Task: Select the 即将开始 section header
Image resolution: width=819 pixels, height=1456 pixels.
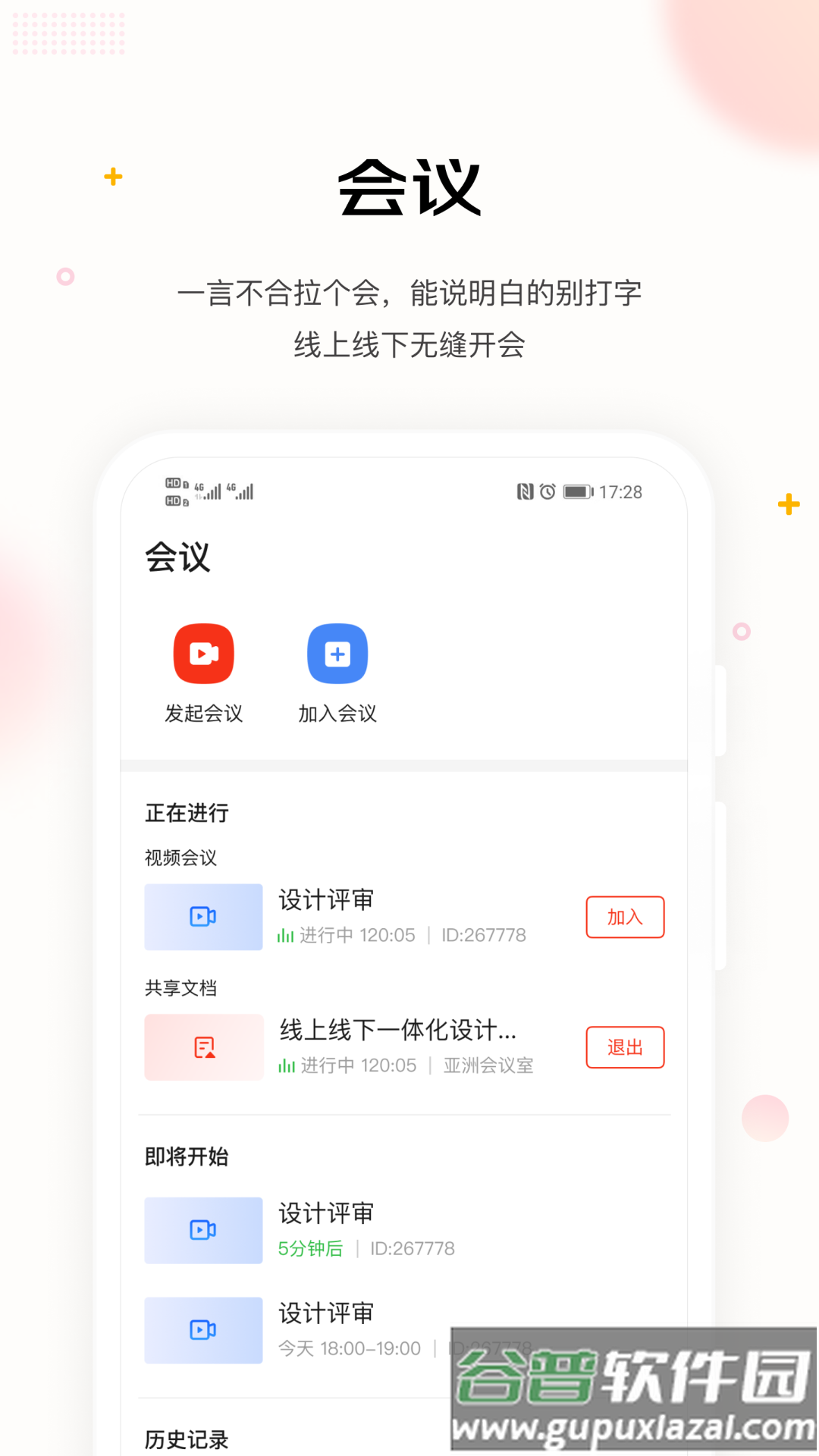Action: [x=187, y=1157]
